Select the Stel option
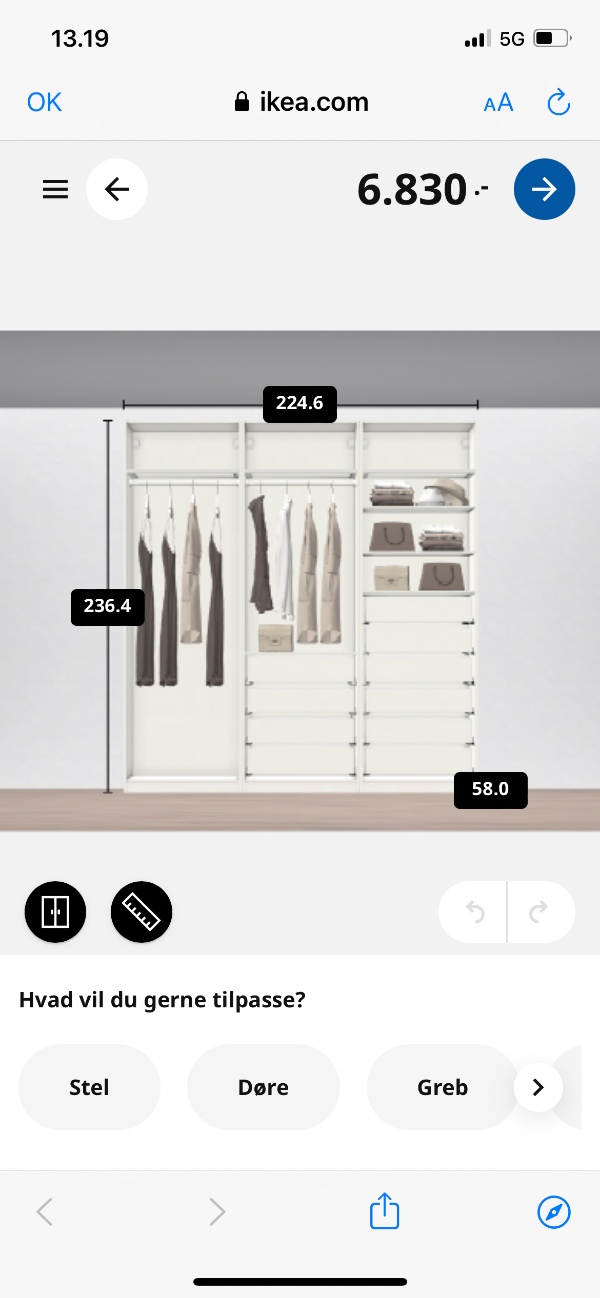 point(89,1087)
